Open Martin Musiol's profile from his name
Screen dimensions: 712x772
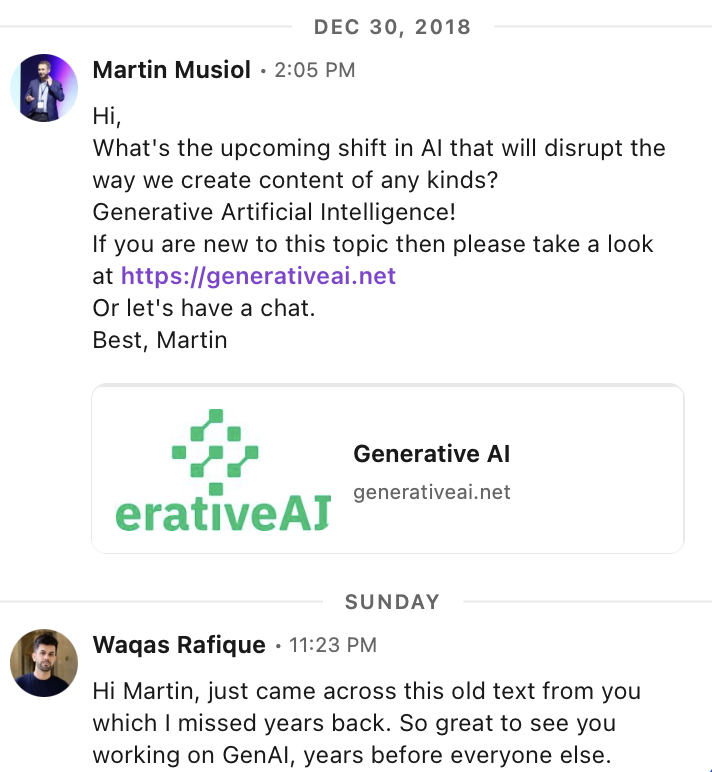point(171,70)
